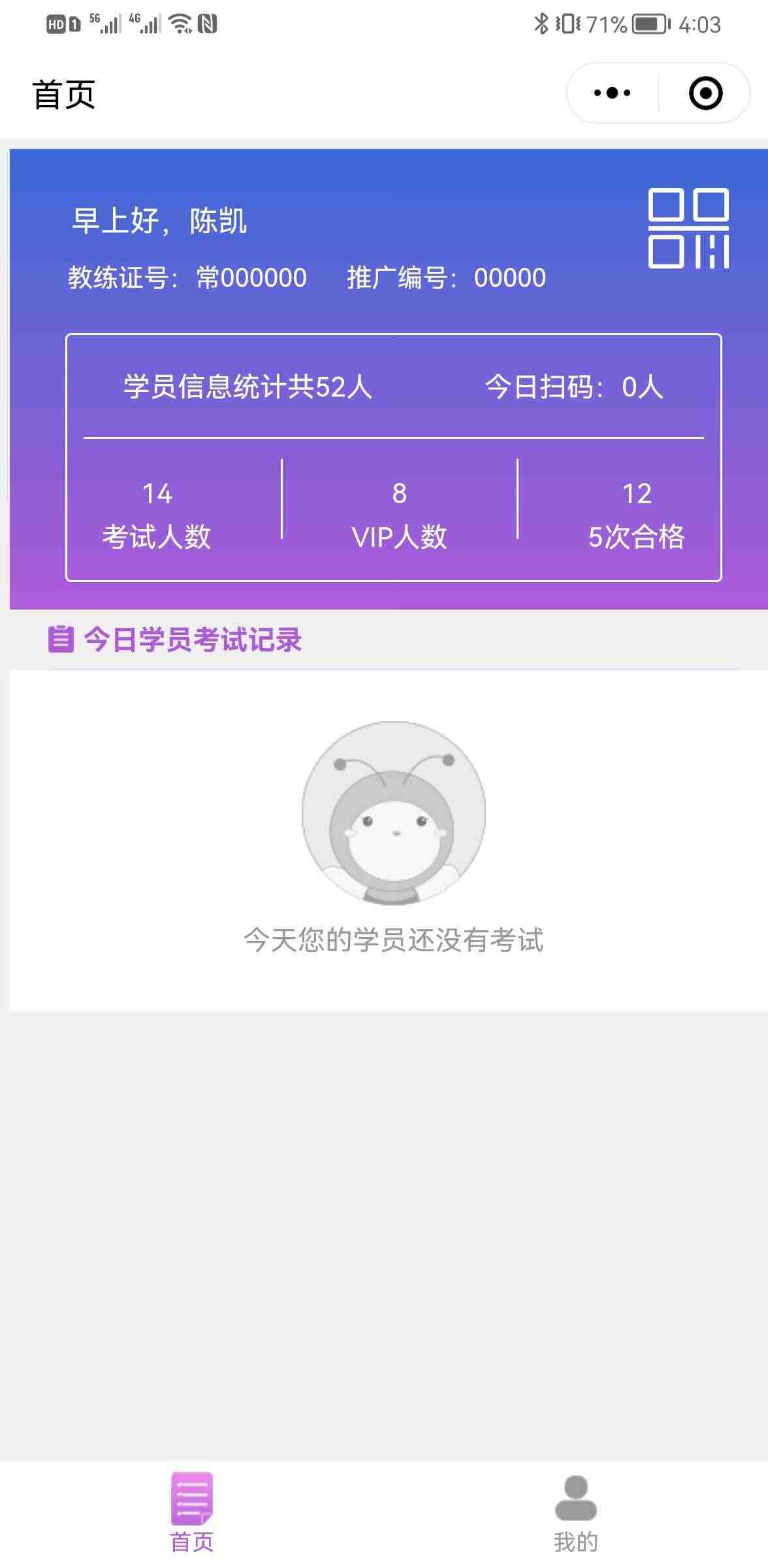This screenshot has width=768, height=1568.
Task: Switch to the 我的 tab
Action: [575, 1514]
